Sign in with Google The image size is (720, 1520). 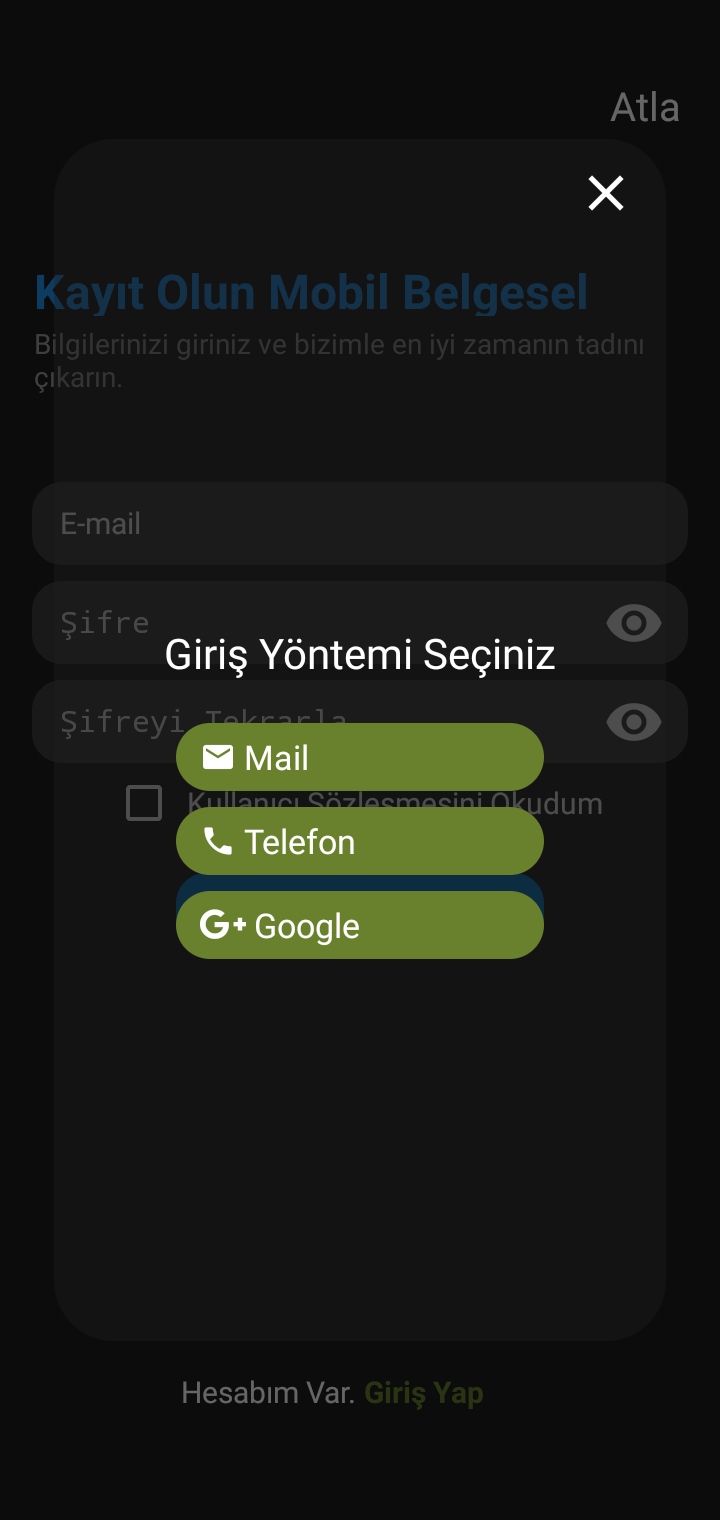click(360, 925)
